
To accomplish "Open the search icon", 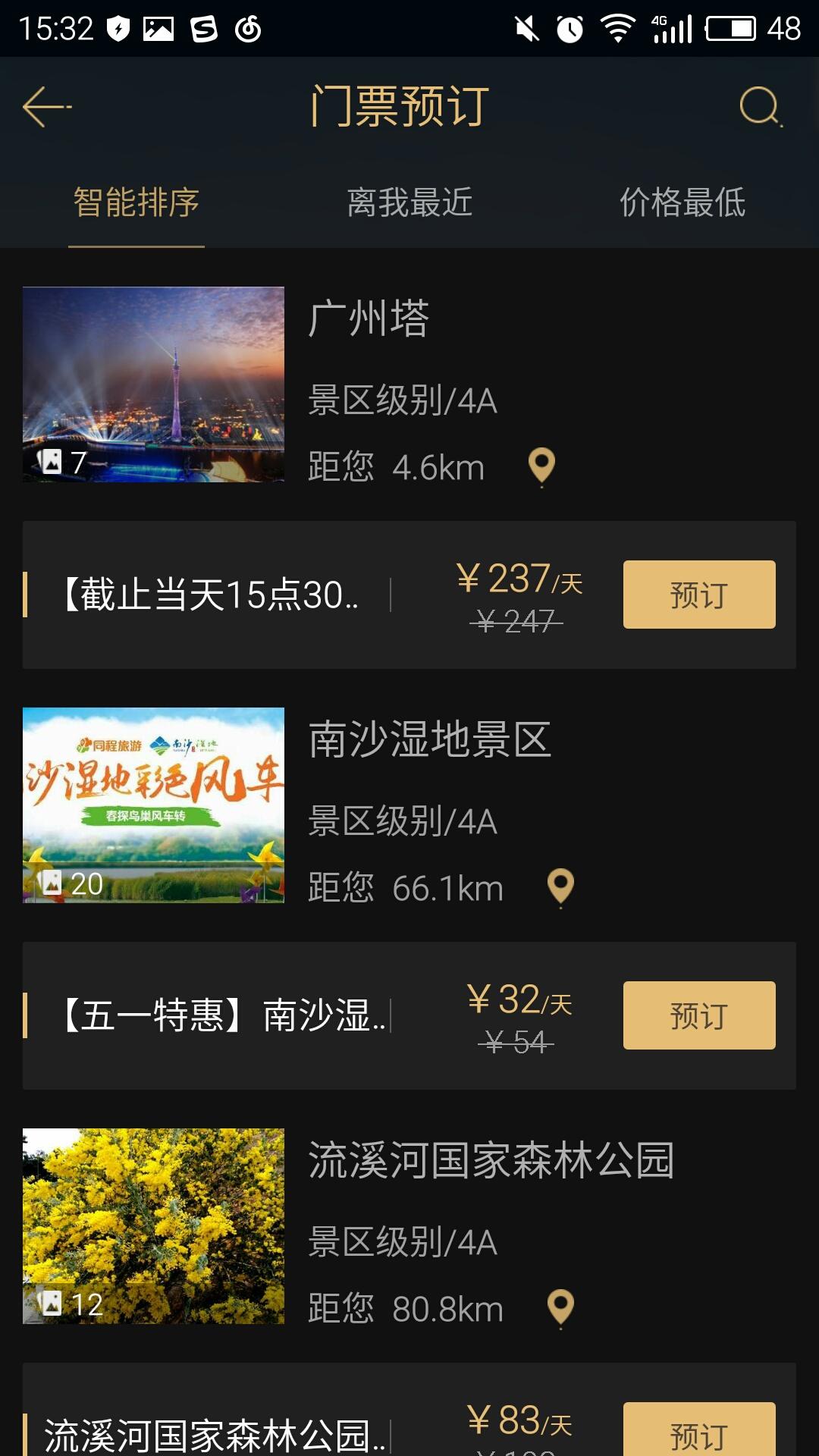I will pyautogui.click(x=759, y=106).
